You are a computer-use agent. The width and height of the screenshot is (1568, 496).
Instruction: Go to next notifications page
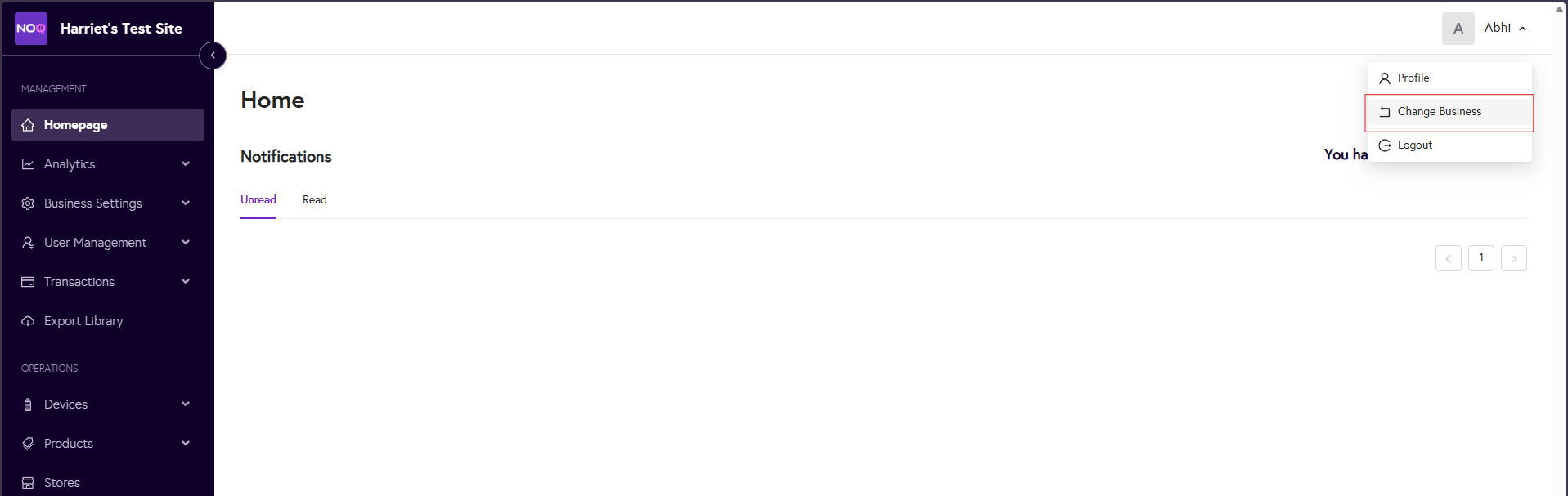1513,258
